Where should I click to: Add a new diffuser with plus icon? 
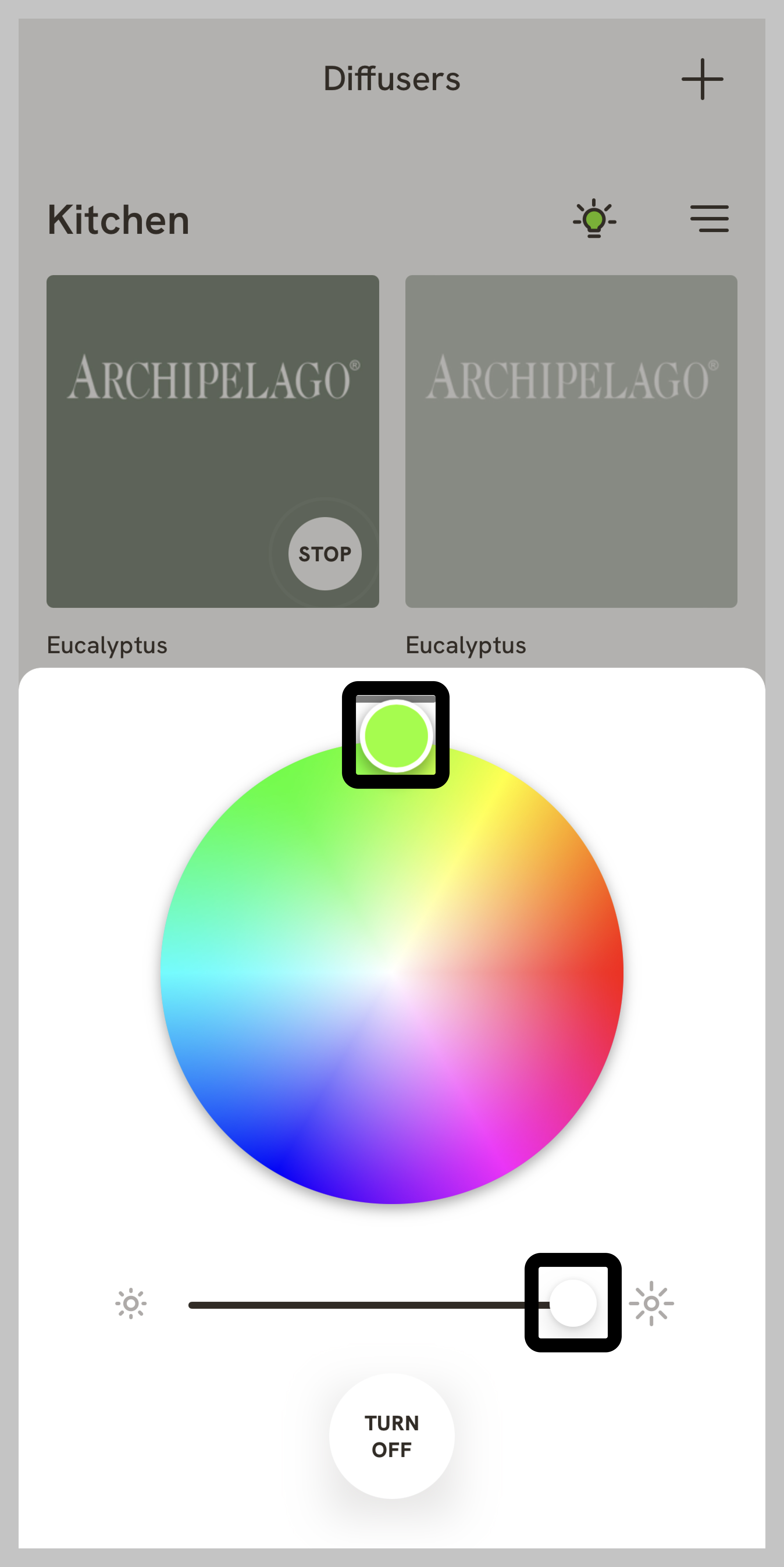(x=702, y=79)
